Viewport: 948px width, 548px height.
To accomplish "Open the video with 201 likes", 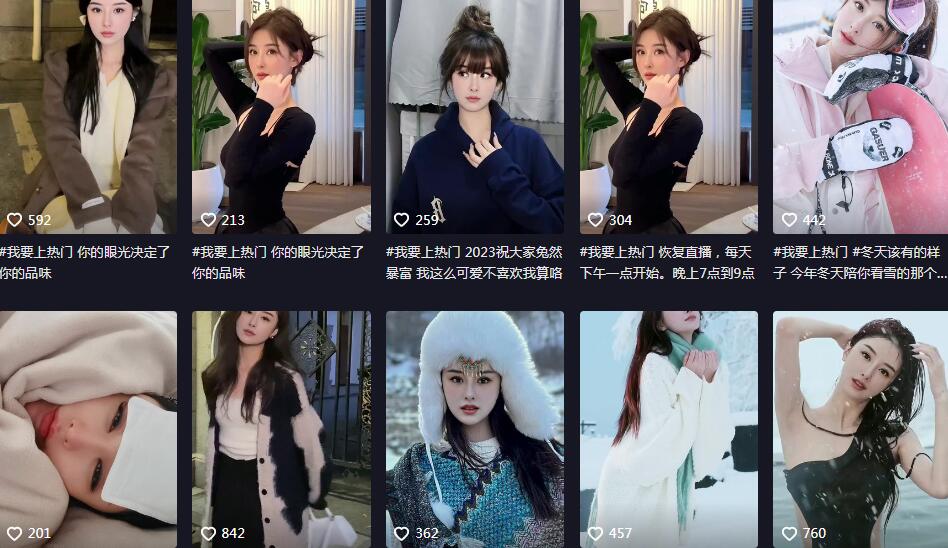I will click(x=88, y=428).
